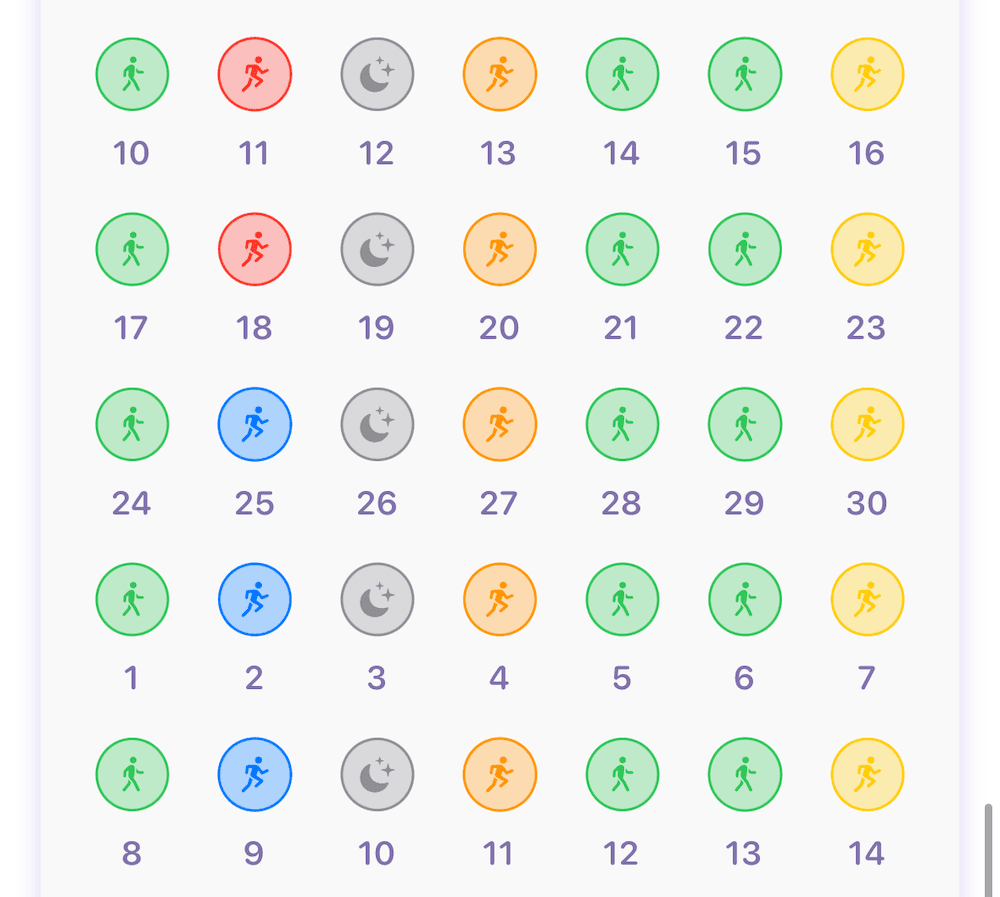Select the yellow running day 7

pos(867,599)
